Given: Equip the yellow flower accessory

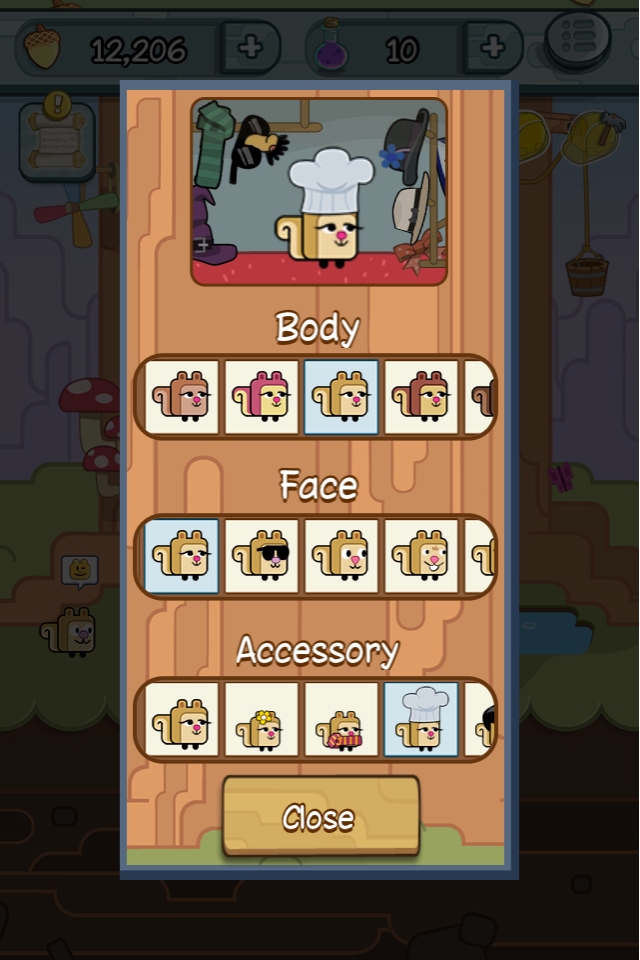Looking at the screenshot, I should [x=261, y=720].
